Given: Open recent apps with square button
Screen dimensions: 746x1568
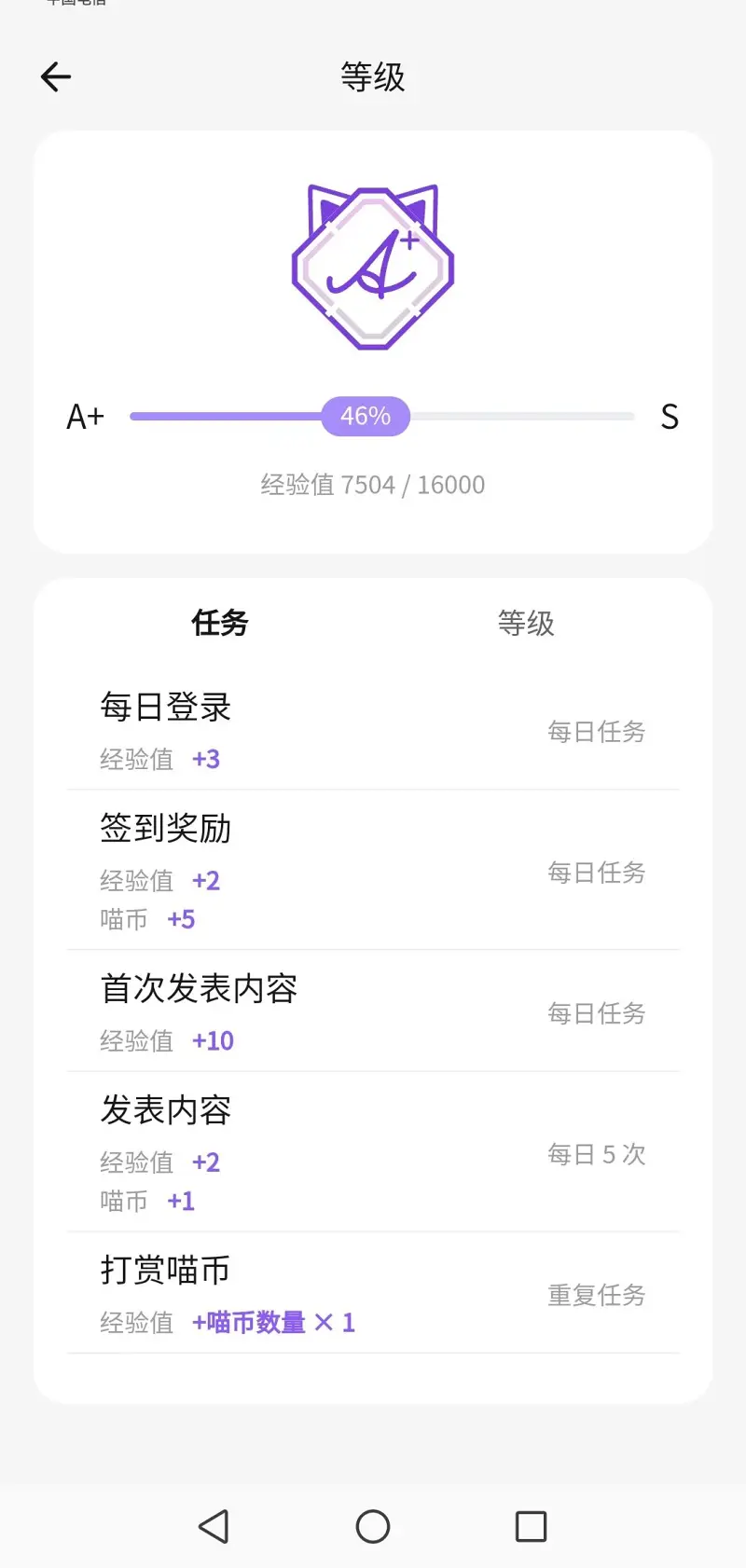Looking at the screenshot, I should tap(531, 1526).
